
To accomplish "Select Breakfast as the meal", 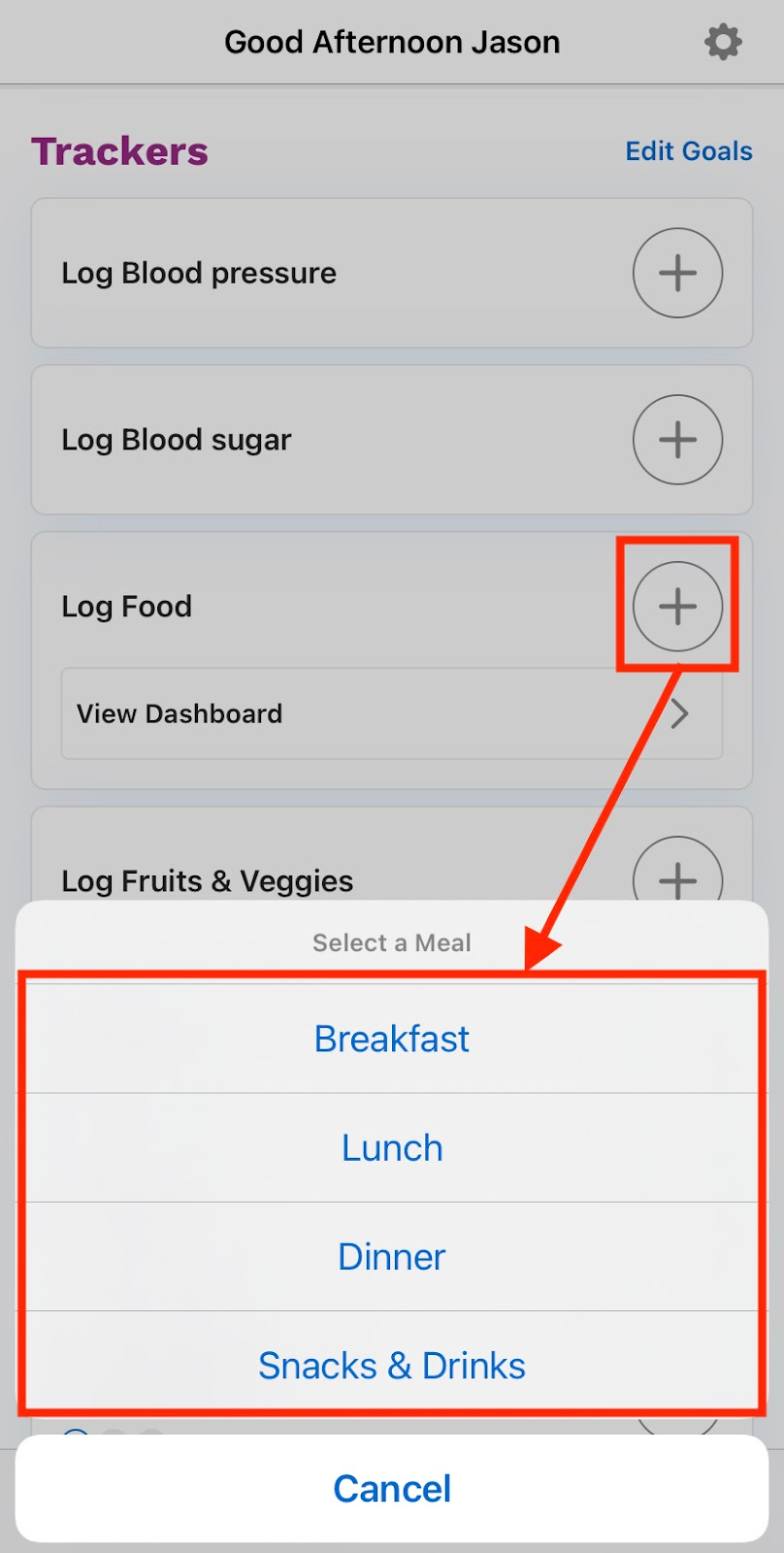I will (392, 1039).
